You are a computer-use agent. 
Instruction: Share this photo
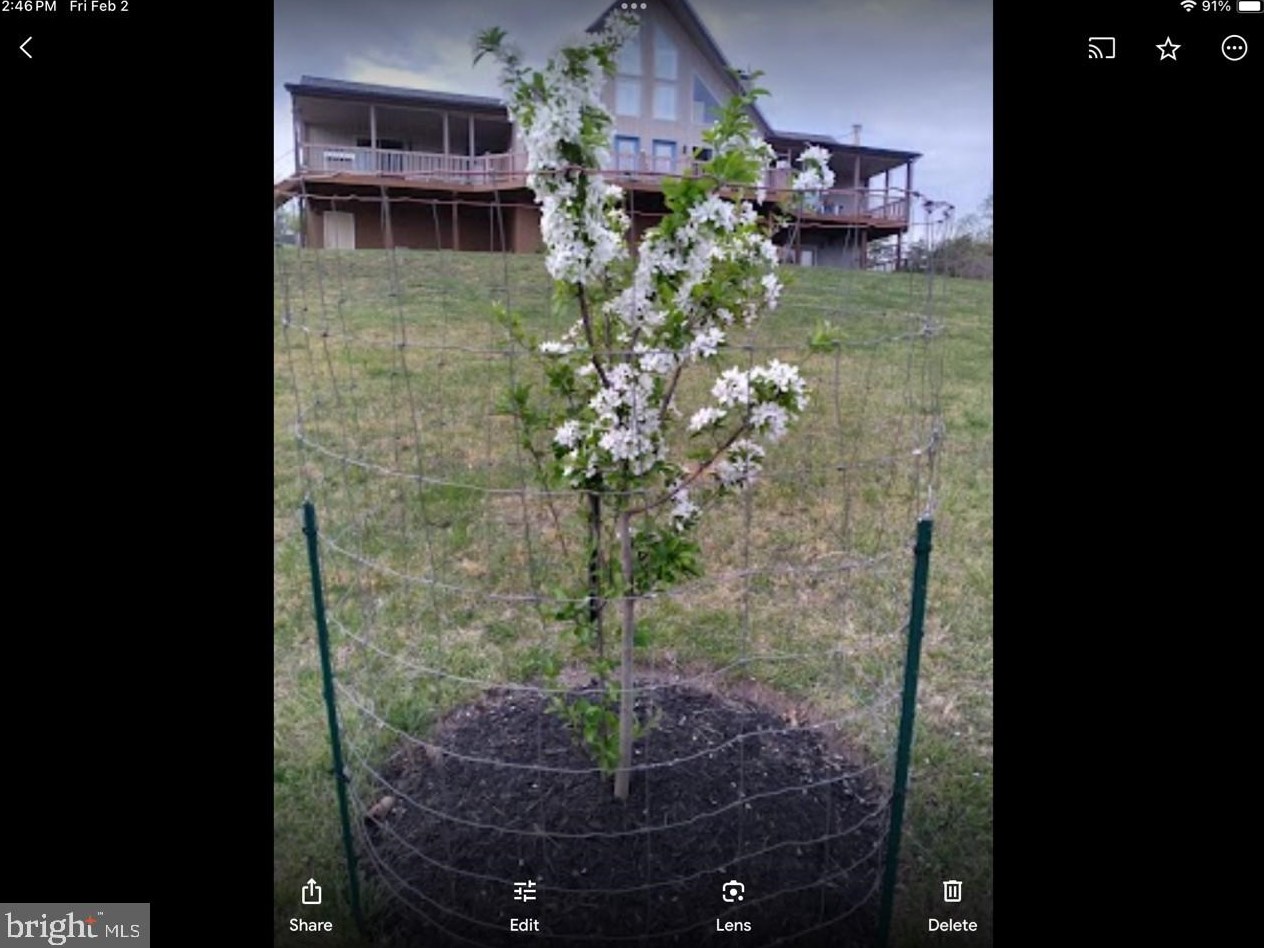click(x=311, y=903)
